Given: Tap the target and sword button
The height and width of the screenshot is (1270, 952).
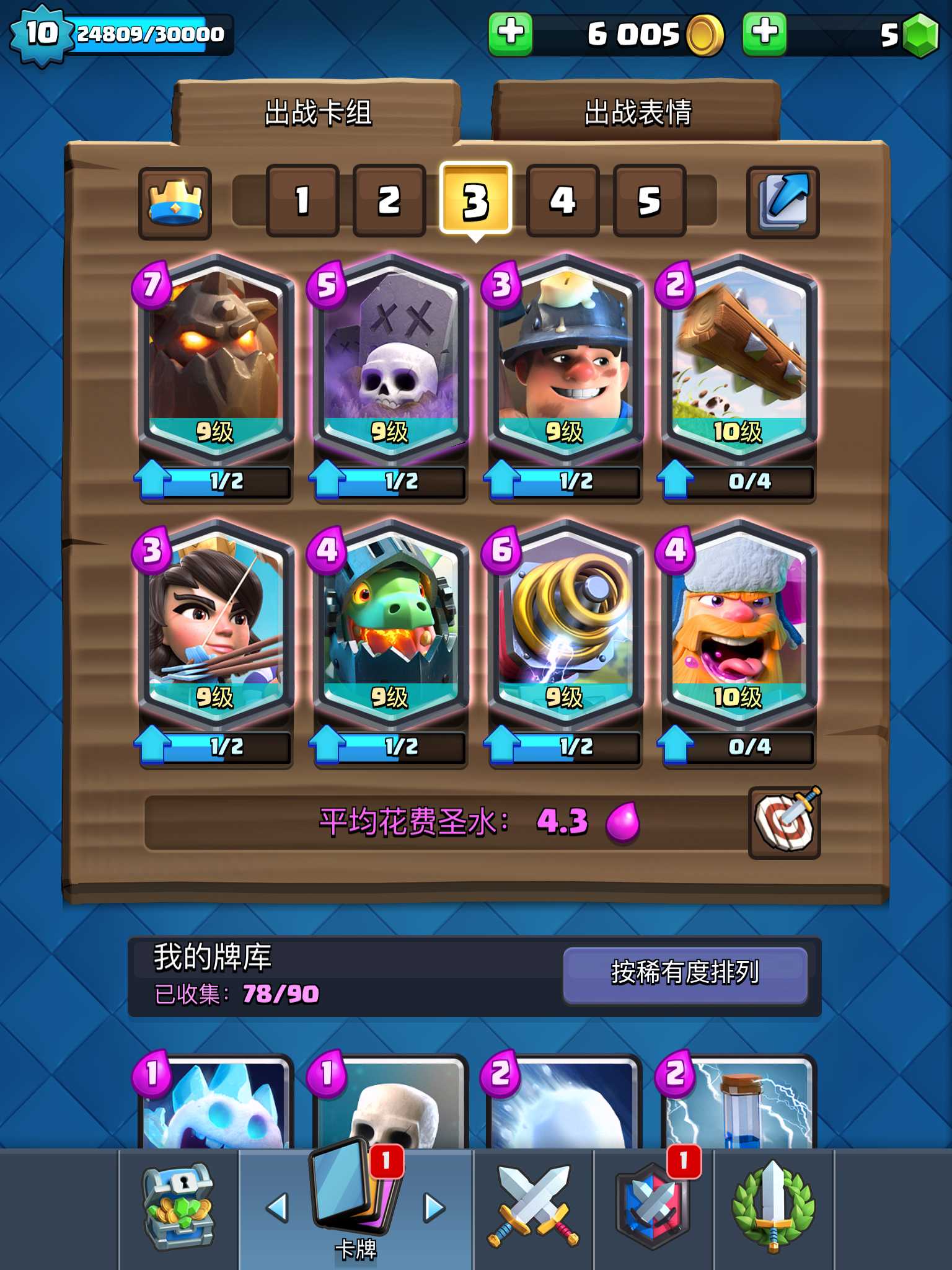Looking at the screenshot, I should [x=785, y=822].
